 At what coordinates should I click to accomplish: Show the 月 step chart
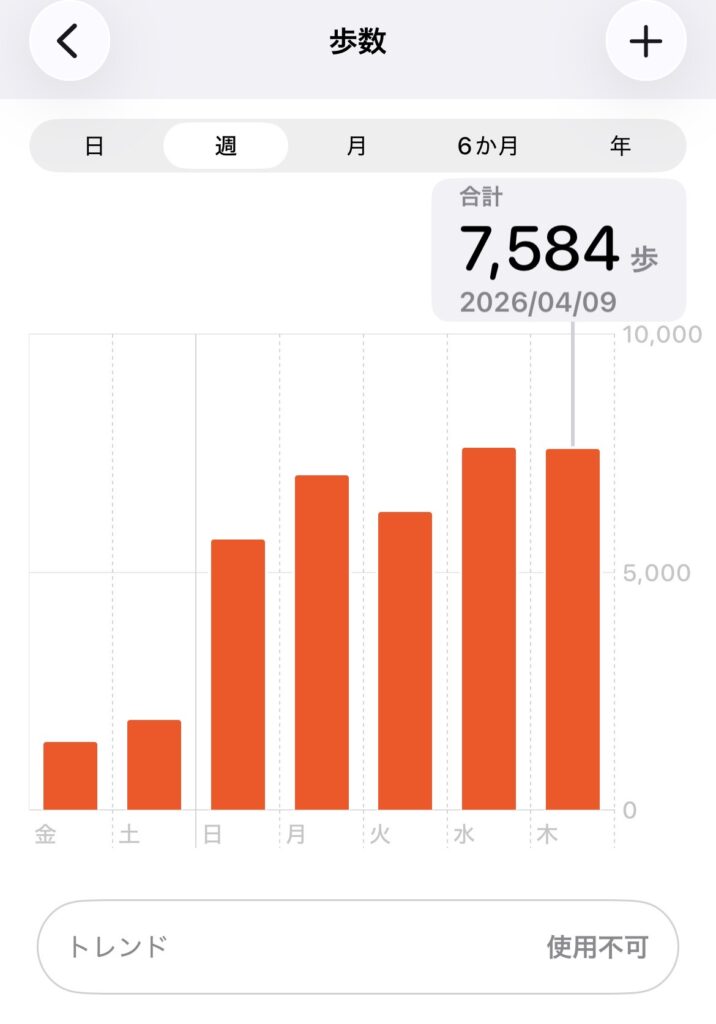[x=357, y=147]
